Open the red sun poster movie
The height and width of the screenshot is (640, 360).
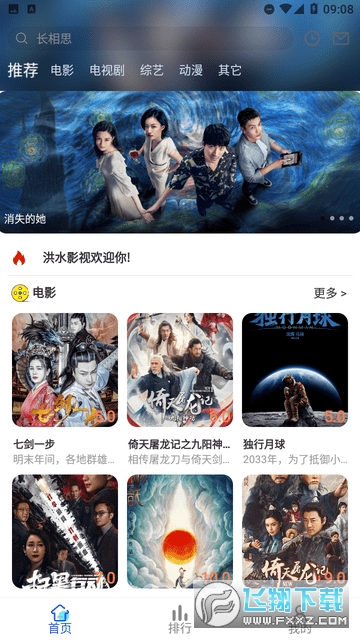point(180,531)
